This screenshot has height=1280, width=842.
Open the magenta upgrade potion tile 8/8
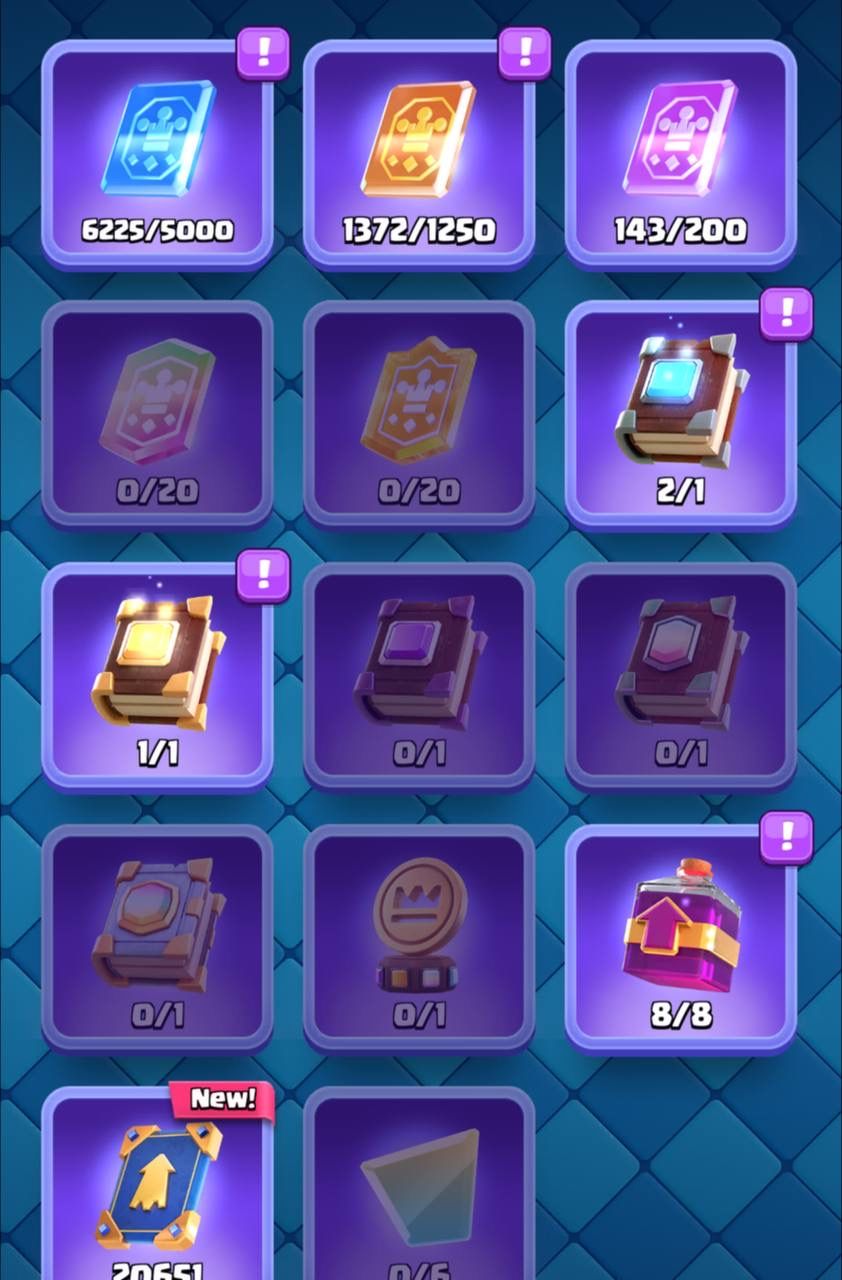(x=681, y=938)
